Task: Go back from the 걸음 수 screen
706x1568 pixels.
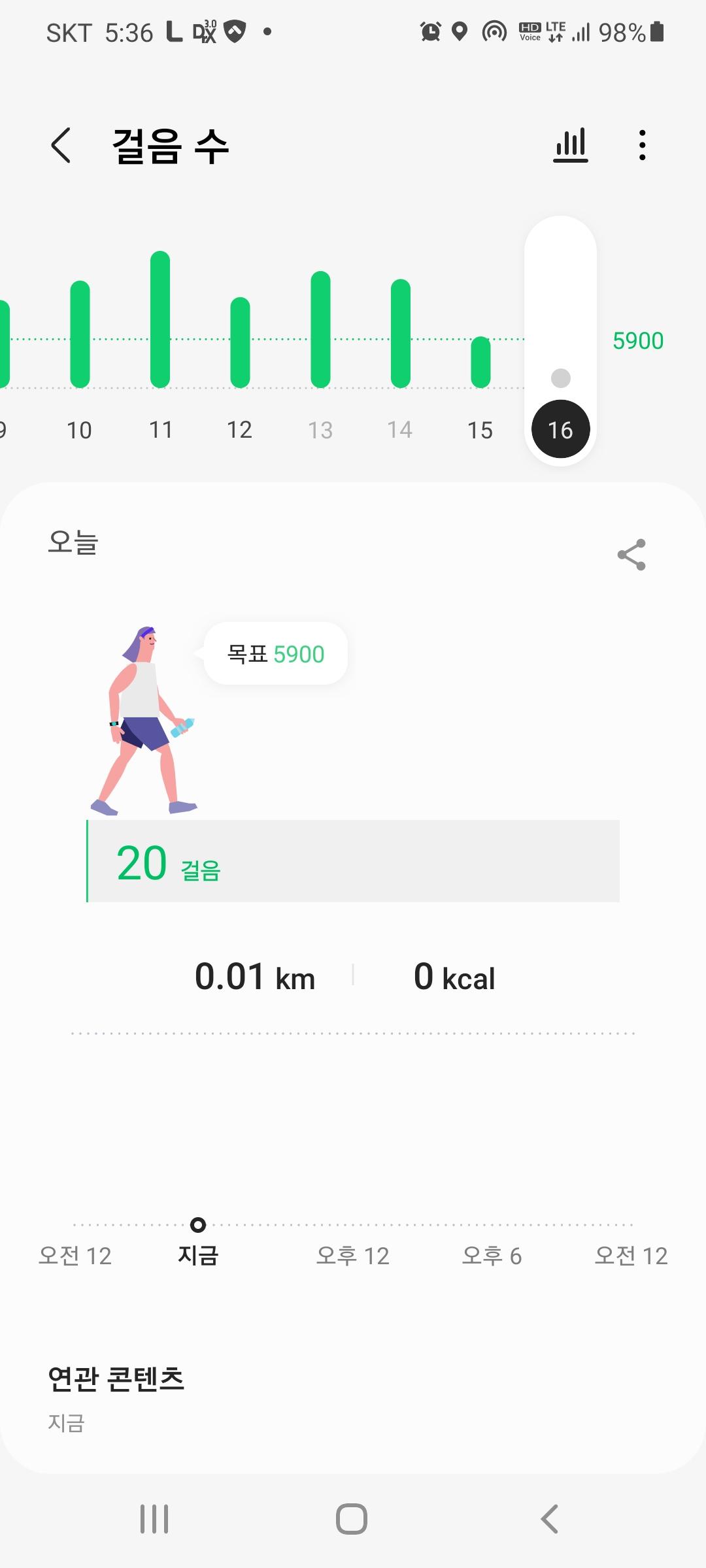Action: [x=61, y=145]
